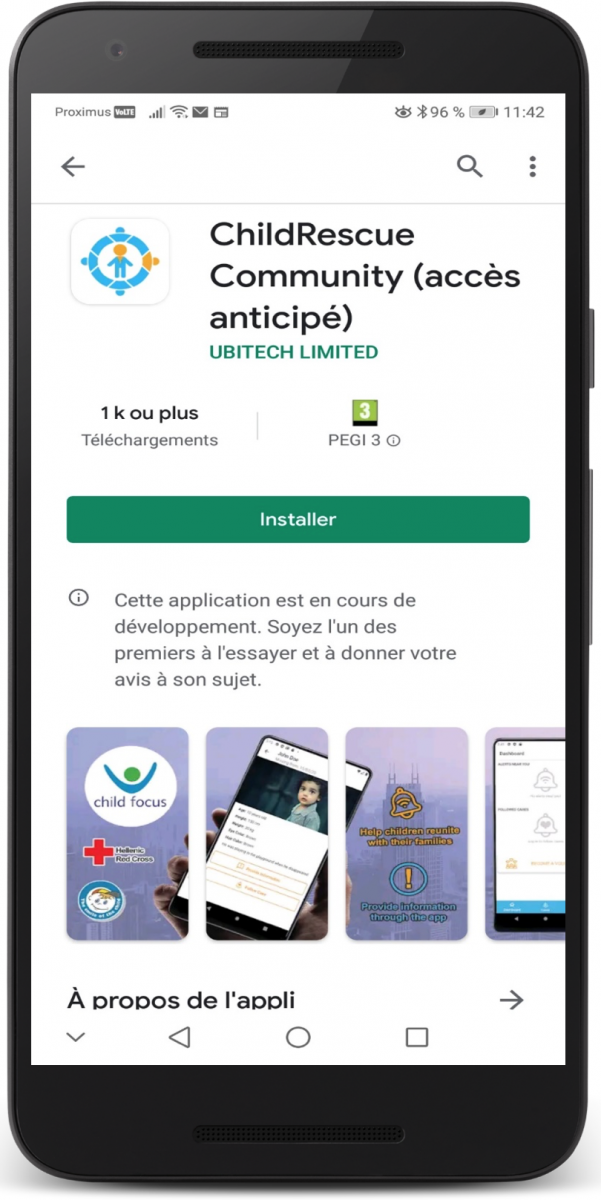Viewport: 601px width, 1200px height.
Task: Expand the 'À propos de l'appli' section
Action: 511,999
